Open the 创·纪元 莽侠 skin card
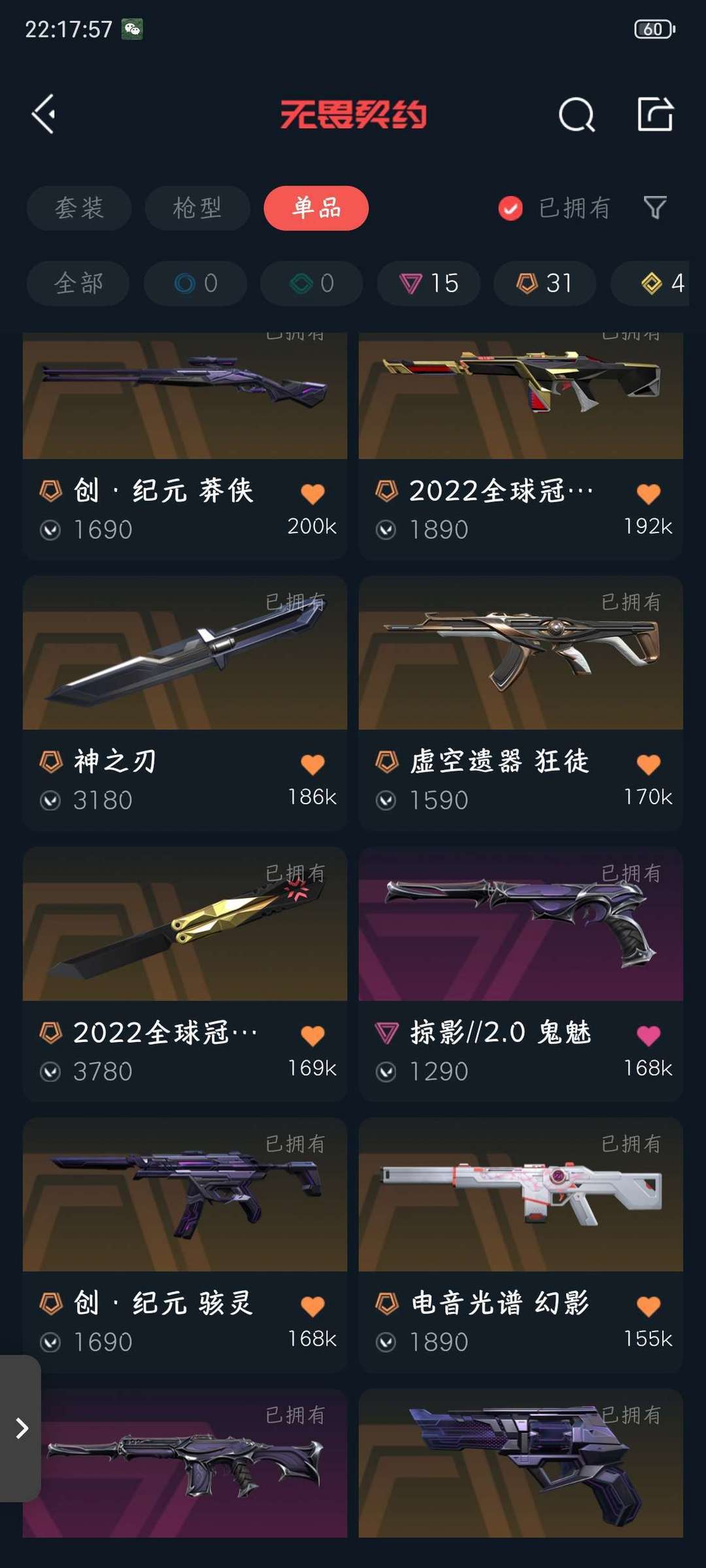The height and width of the screenshot is (1568, 706). click(x=185, y=444)
